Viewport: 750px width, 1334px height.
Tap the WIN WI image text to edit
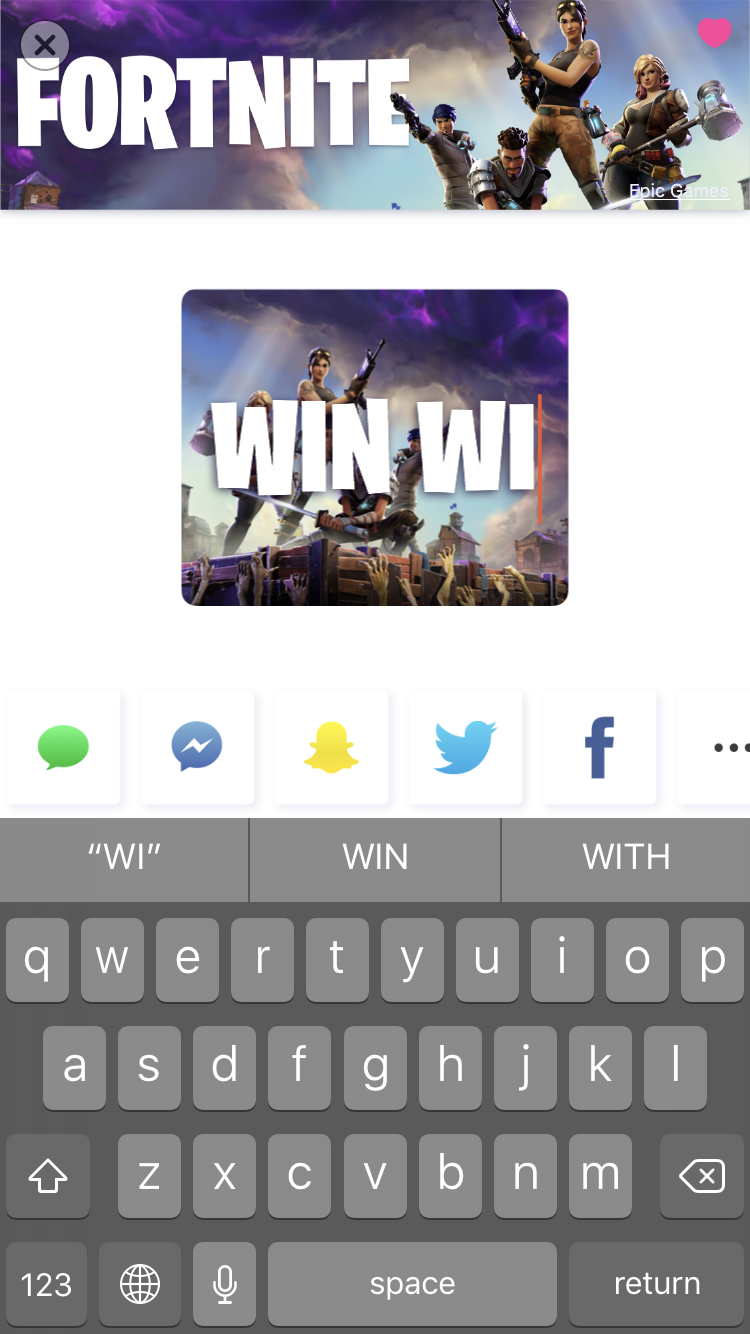point(375,446)
